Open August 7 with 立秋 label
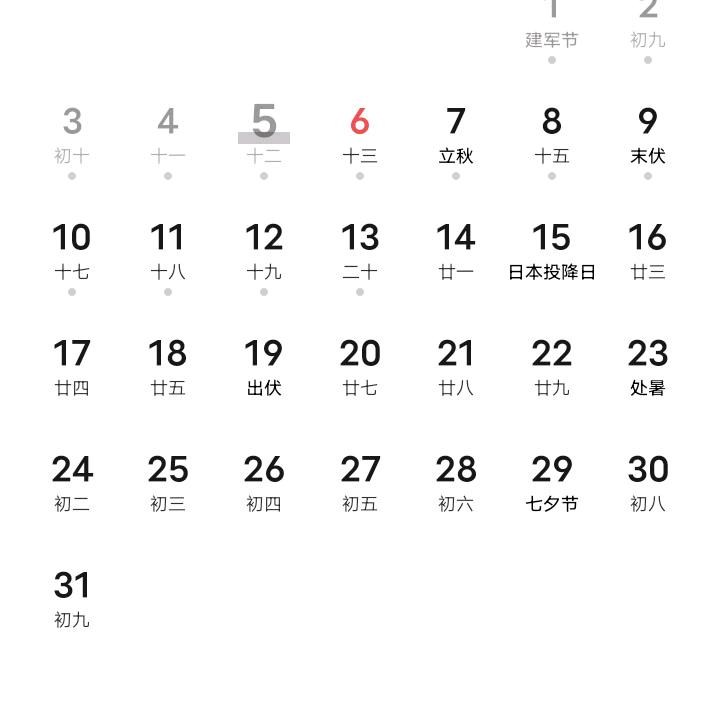Image resolution: width=720 pixels, height=720 pixels. 456,140
